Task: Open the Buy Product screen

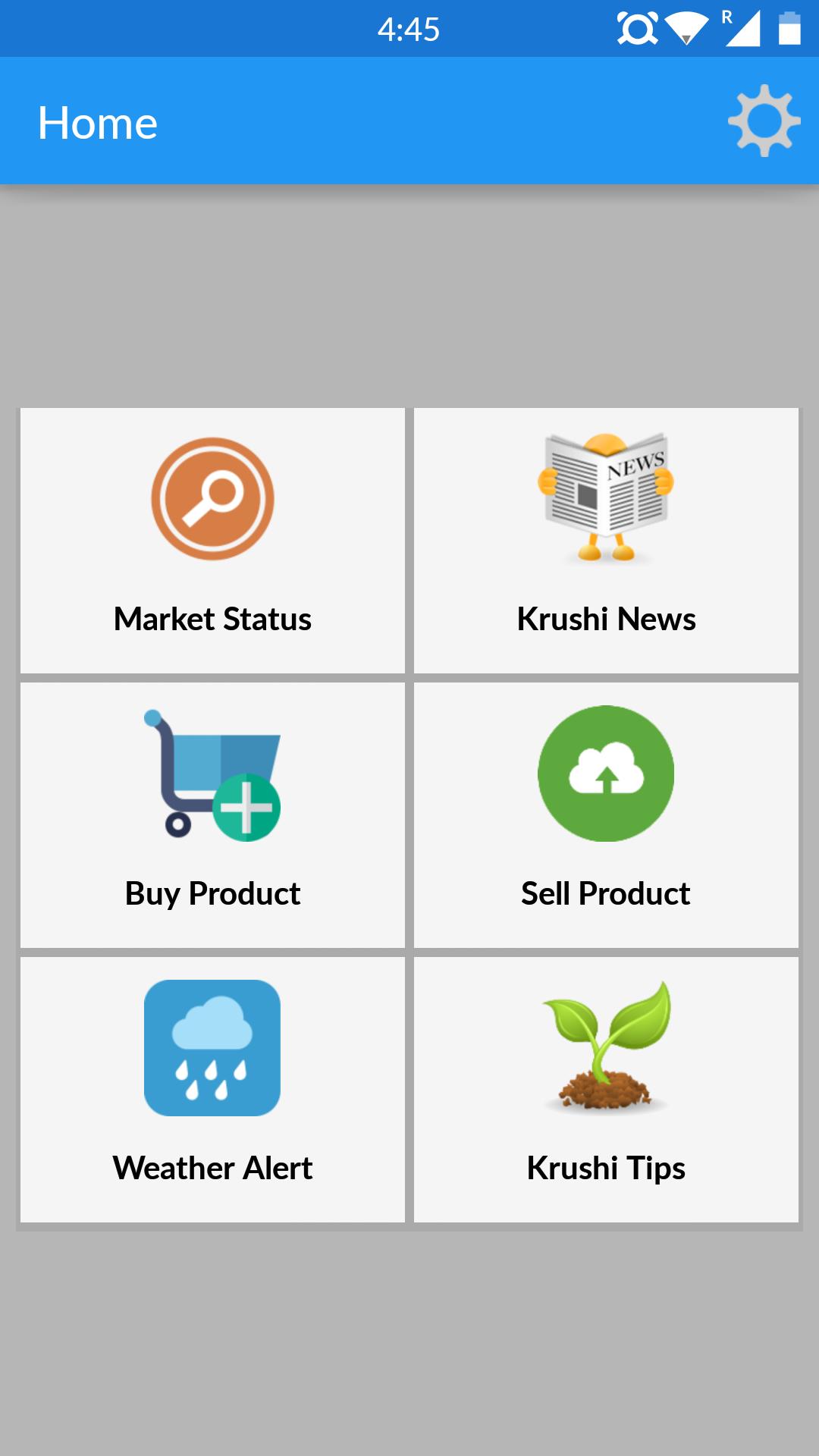Action: tap(212, 815)
